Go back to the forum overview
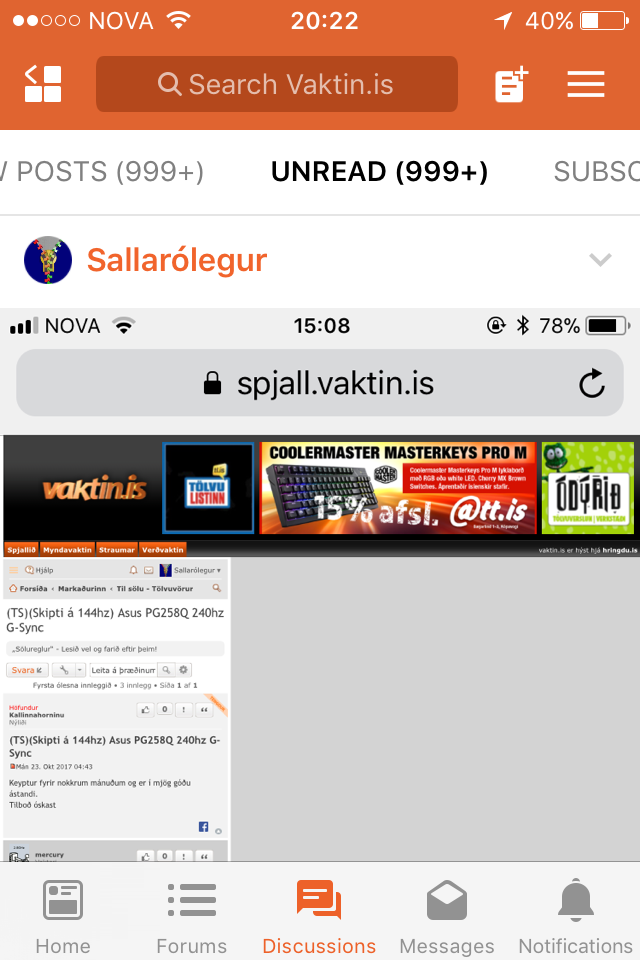 [43, 84]
